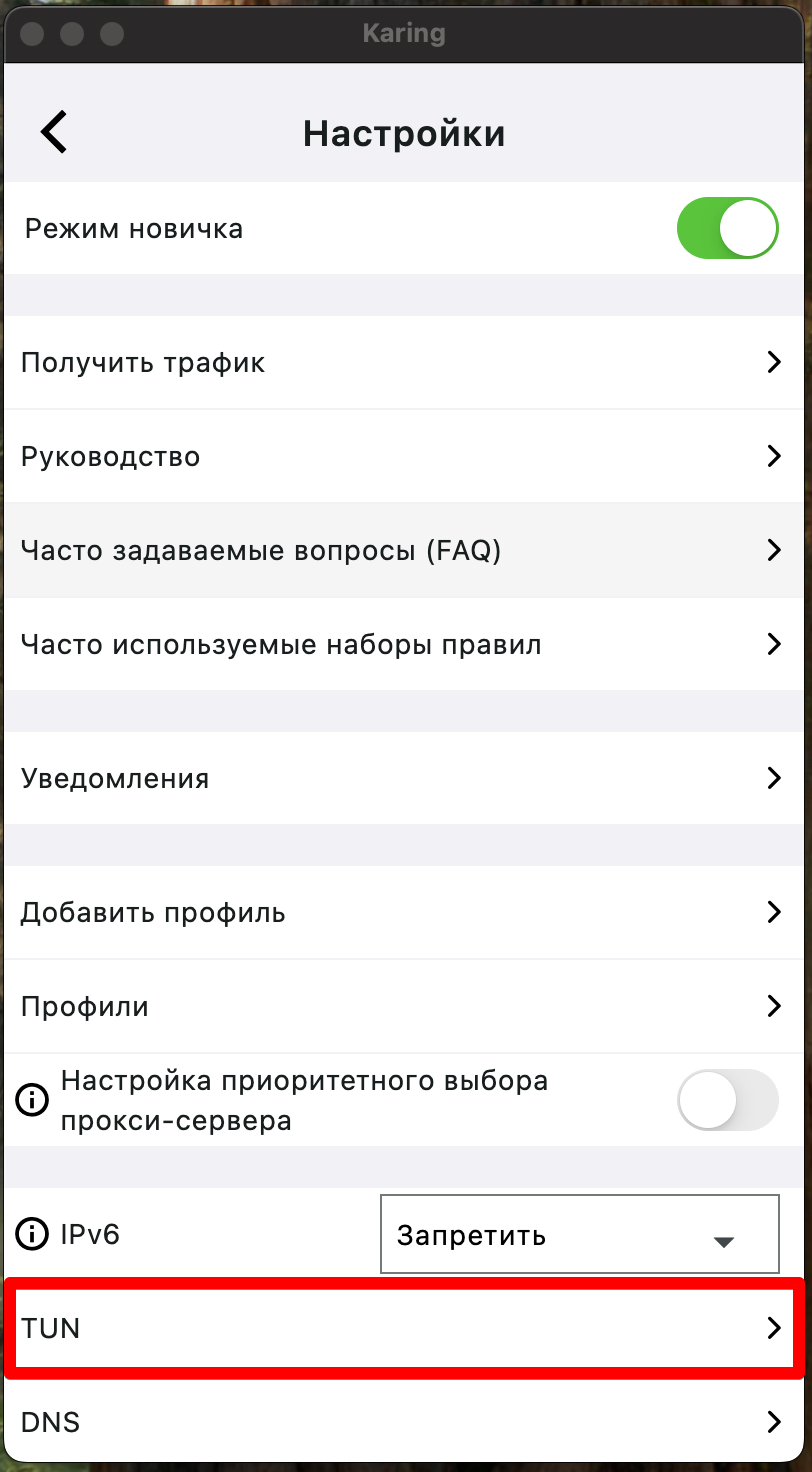
Task: Open the DNS settings
Action: coord(400,1421)
